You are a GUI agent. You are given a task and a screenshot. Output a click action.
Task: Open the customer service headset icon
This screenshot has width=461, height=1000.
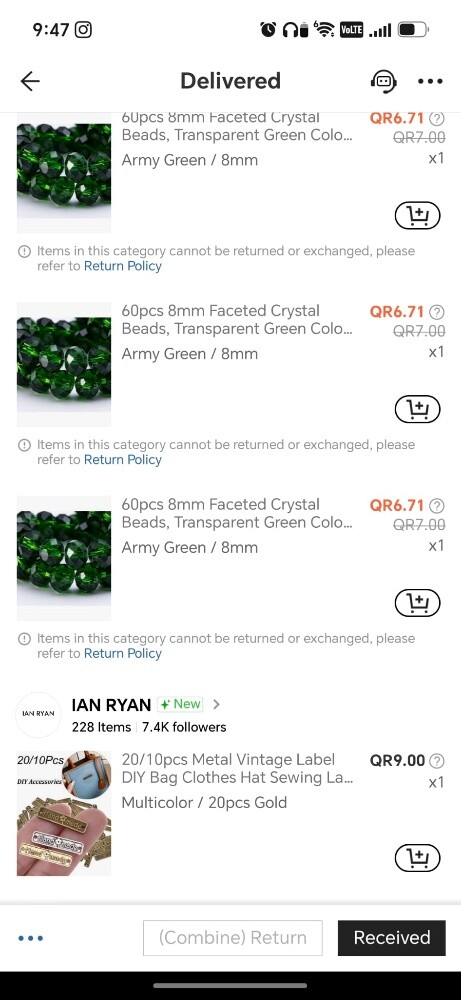pyautogui.click(x=383, y=81)
